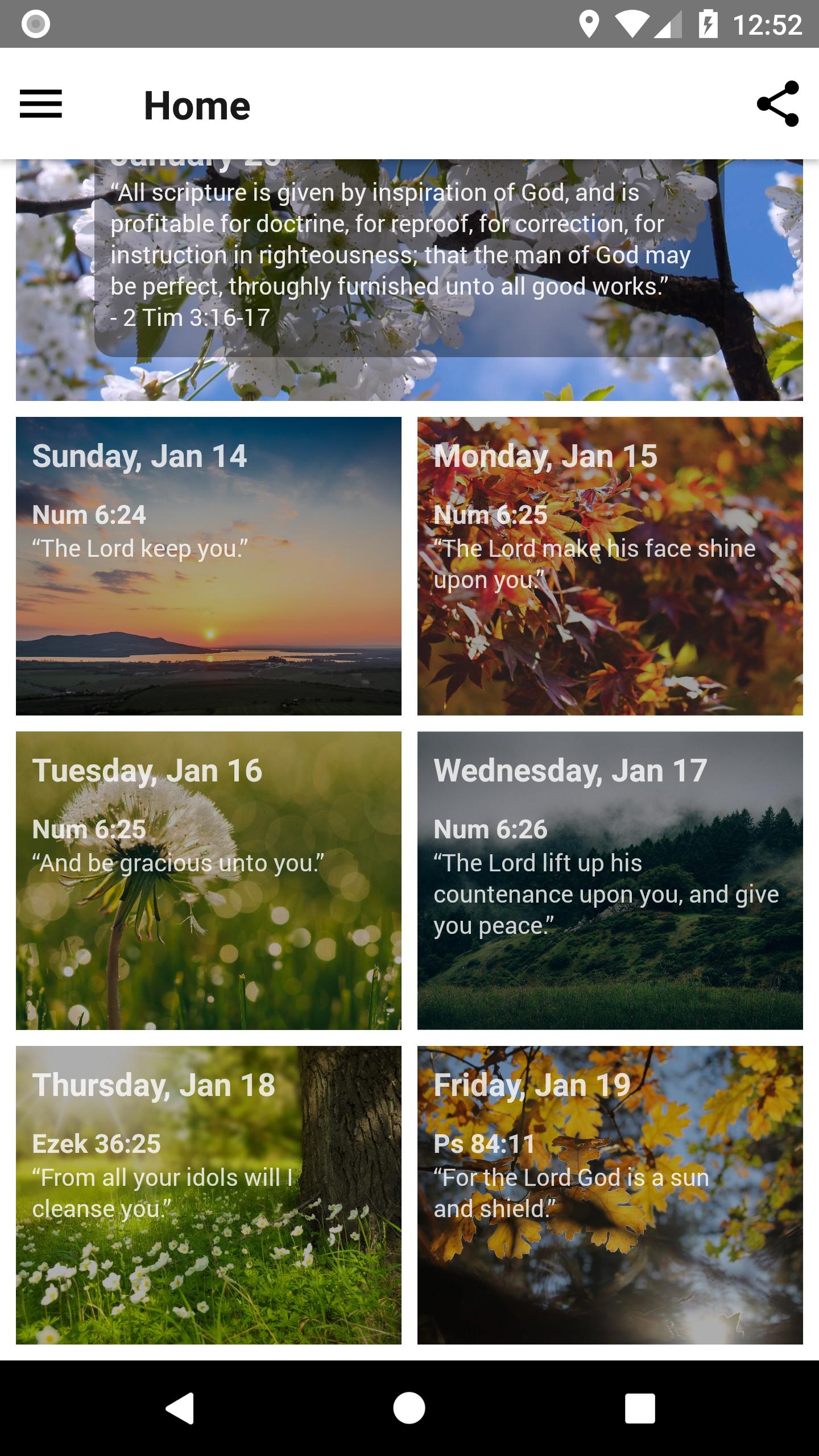Screen dimensions: 819x1456
Task: Tap the share icon
Action: pos(778,105)
